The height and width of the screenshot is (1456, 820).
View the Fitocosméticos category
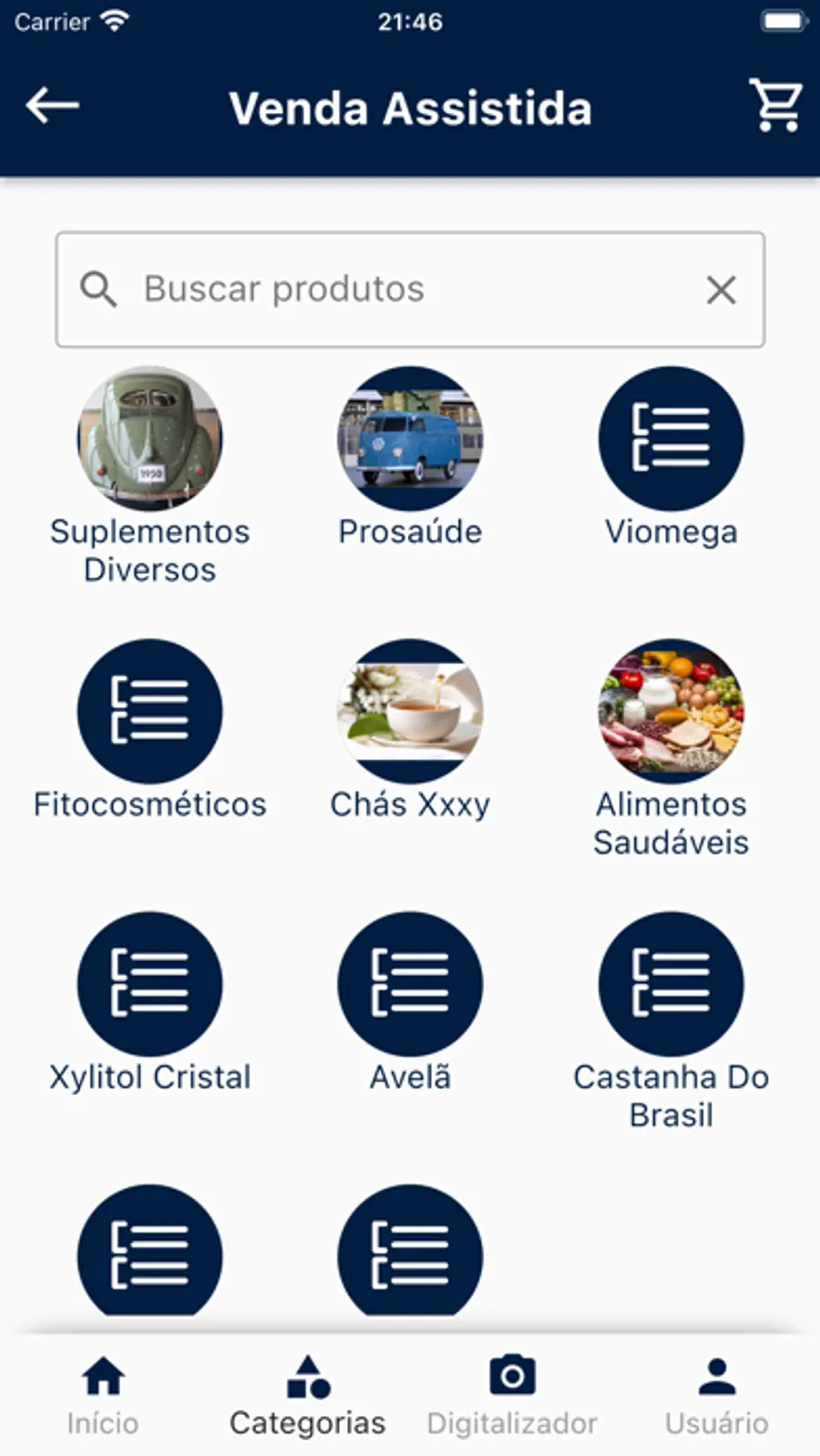tap(149, 712)
